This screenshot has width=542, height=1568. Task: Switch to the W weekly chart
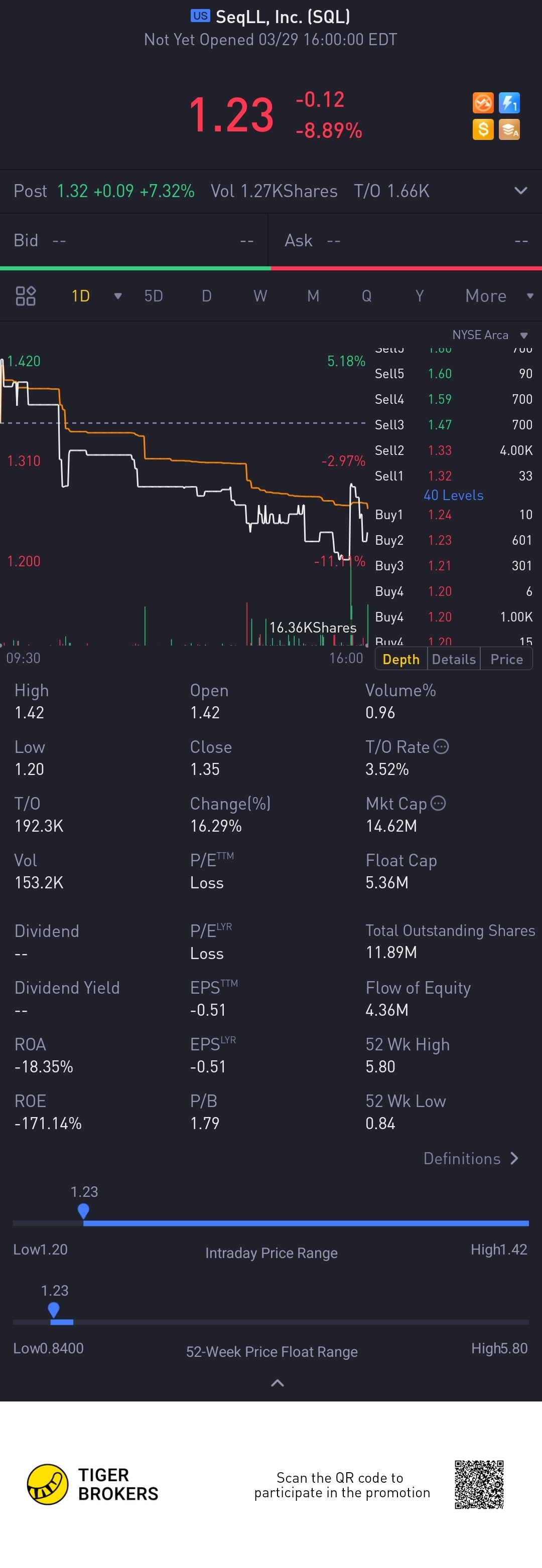[260, 296]
